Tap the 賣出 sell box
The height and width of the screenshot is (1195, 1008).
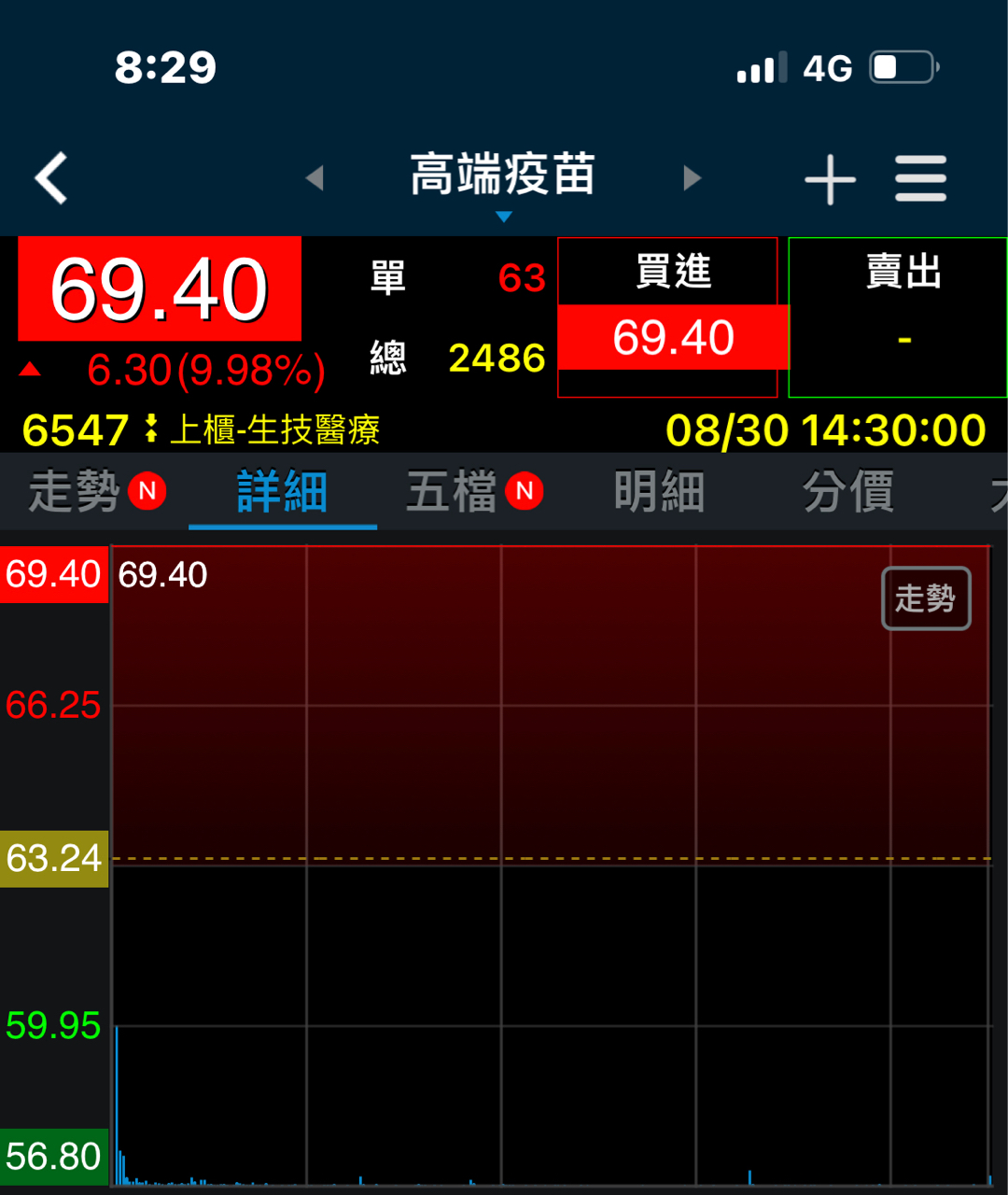click(x=898, y=317)
